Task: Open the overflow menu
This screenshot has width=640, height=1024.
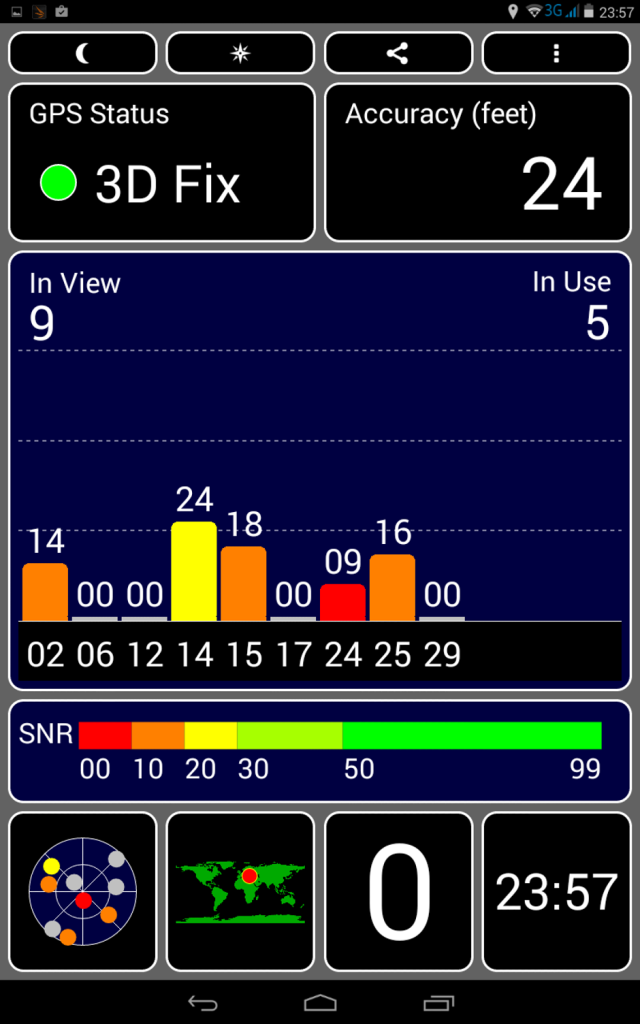Action: tap(556, 53)
